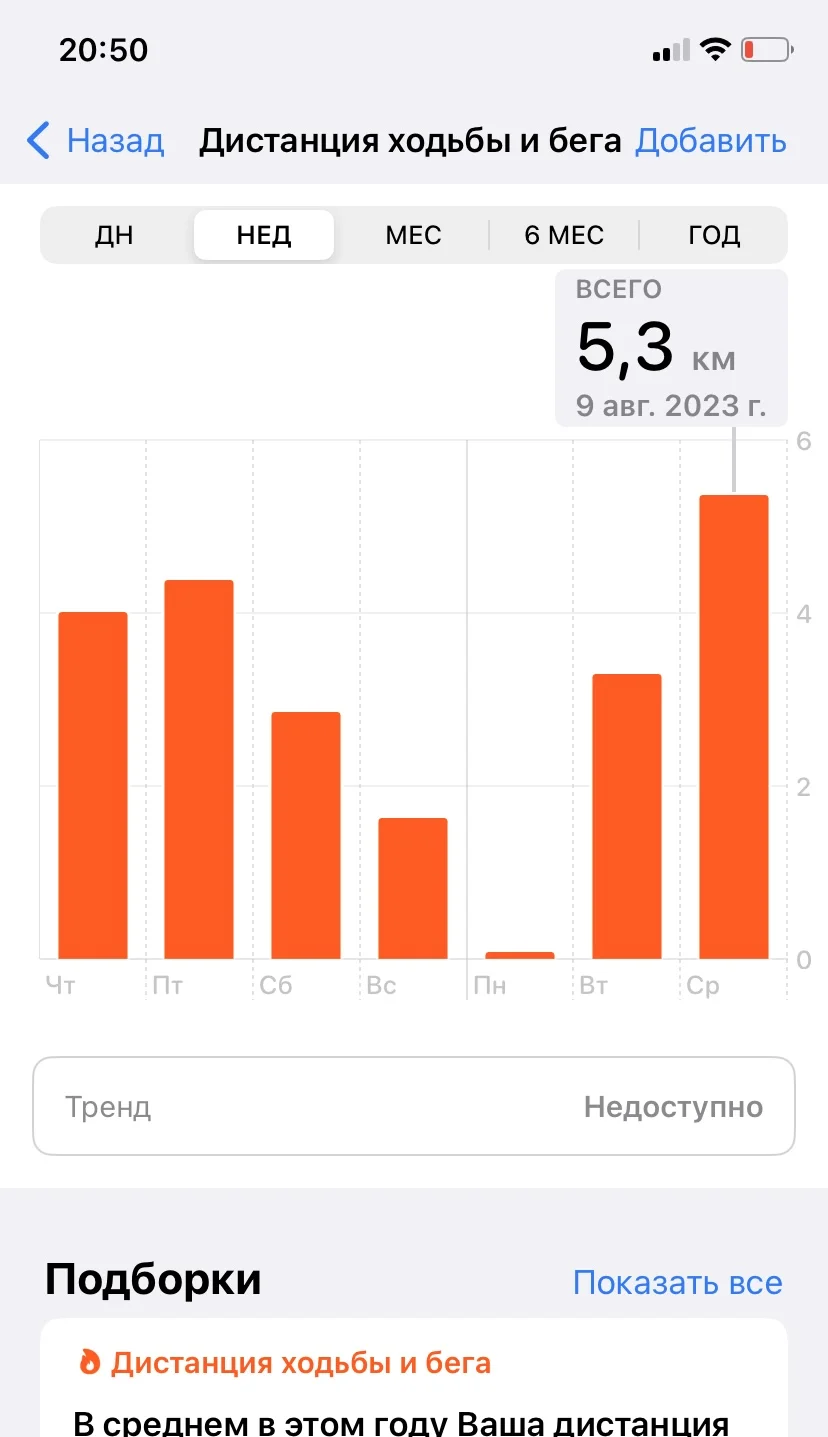Select the Вс bar in the chart
Image resolution: width=828 pixels, height=1437 pixels.
point(413,888)
